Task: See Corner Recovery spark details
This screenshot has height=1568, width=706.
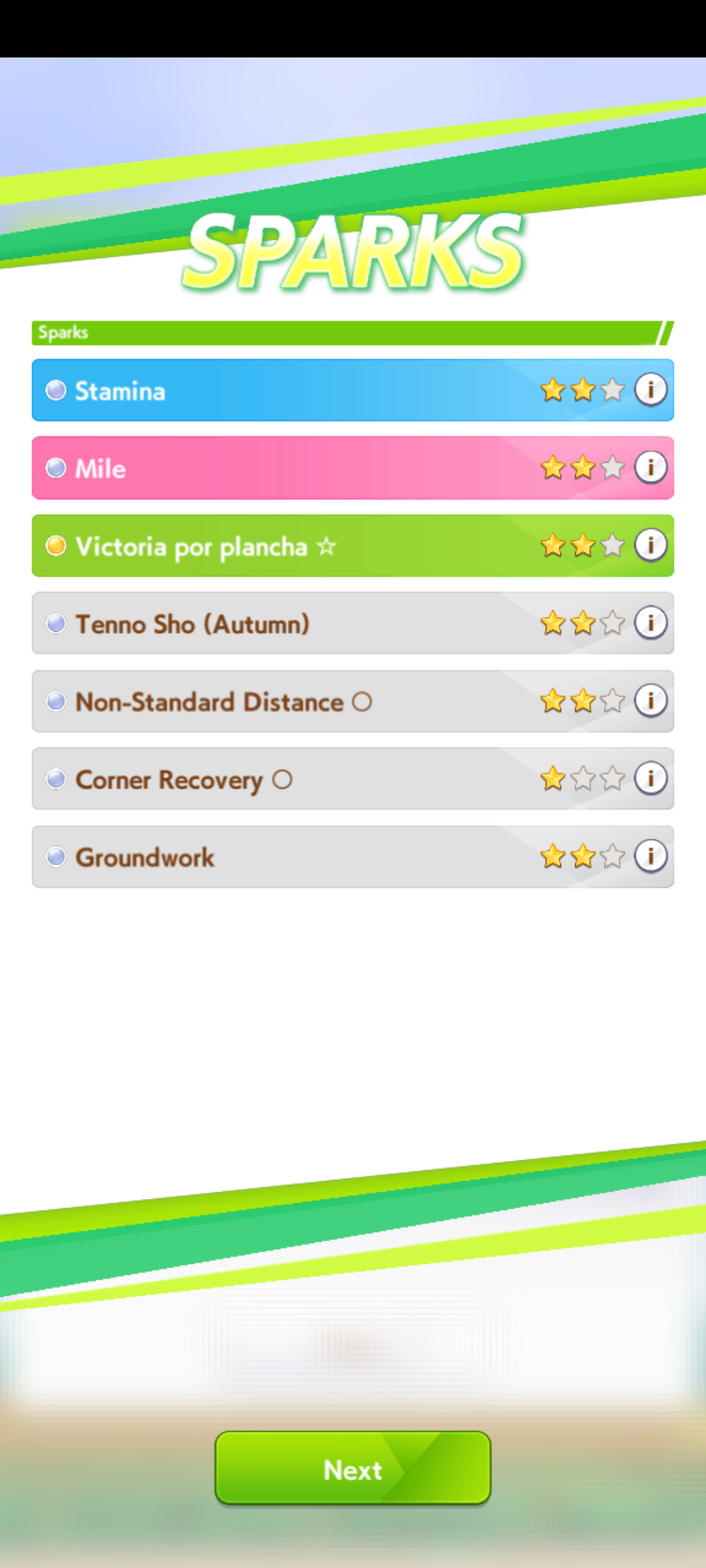Action: tap(650, 779)
